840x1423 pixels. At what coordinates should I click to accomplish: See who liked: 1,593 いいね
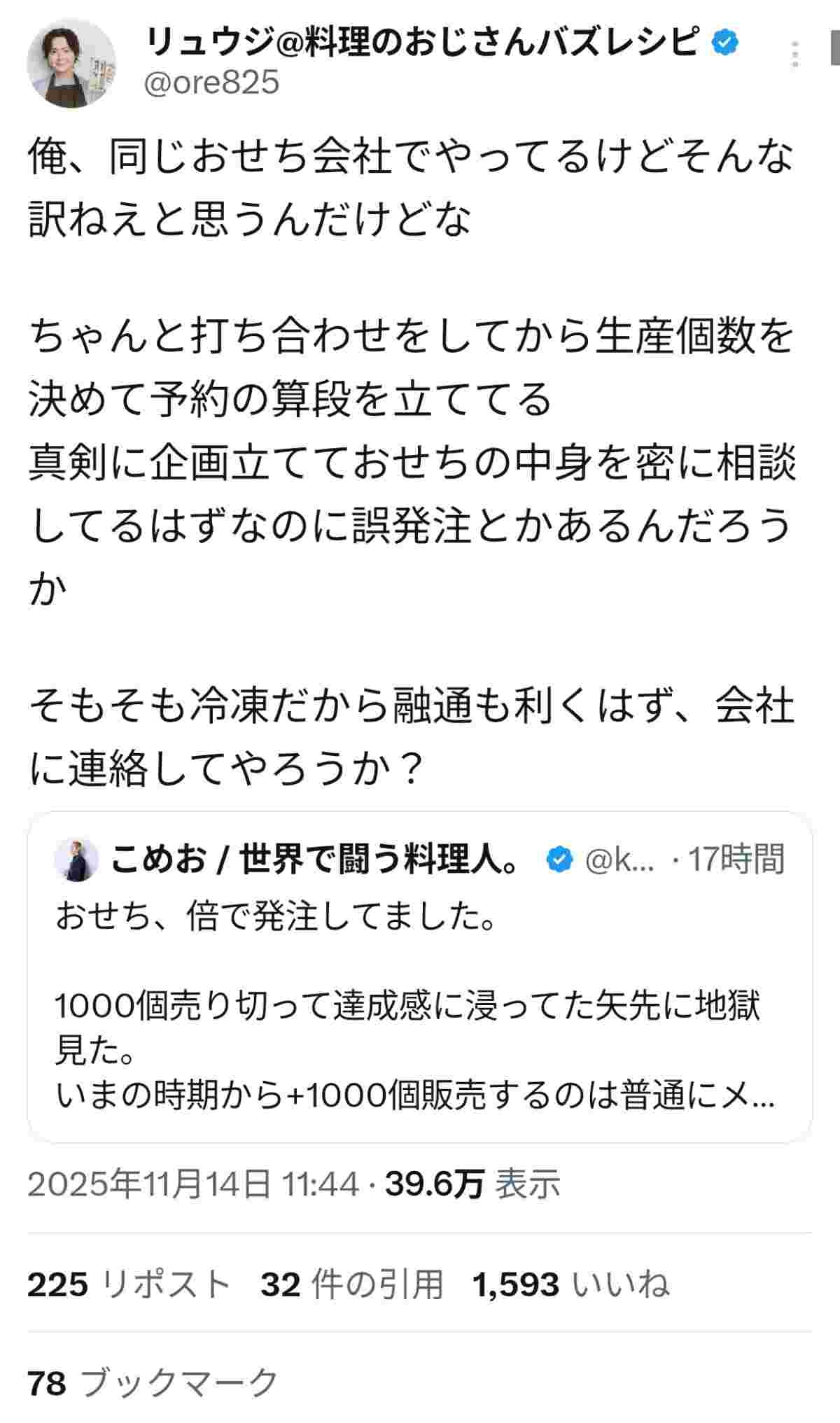(x=571, y=1285)
